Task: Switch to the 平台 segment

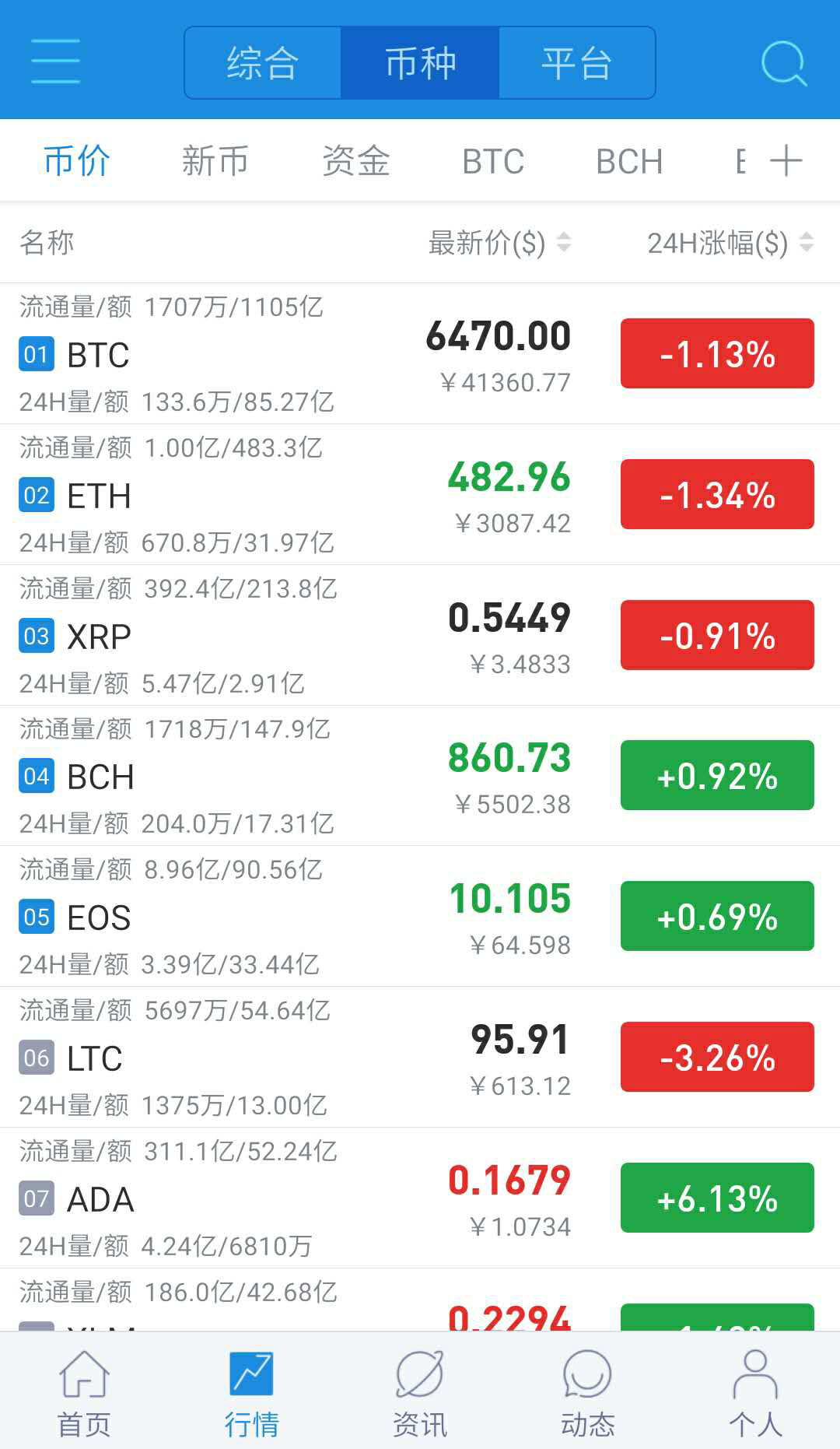Action: [x=576, y=63]
